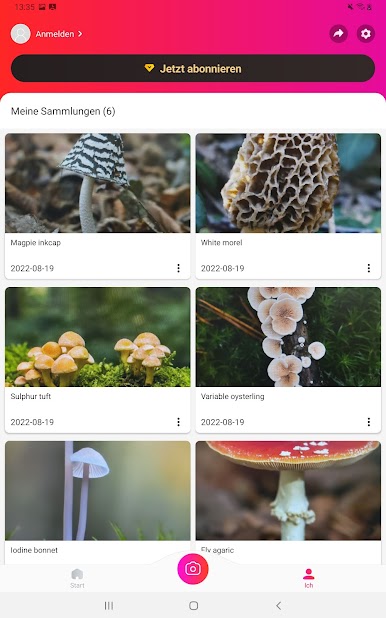
Task: Select the Ich tab
Action: (x=309, y=578)
